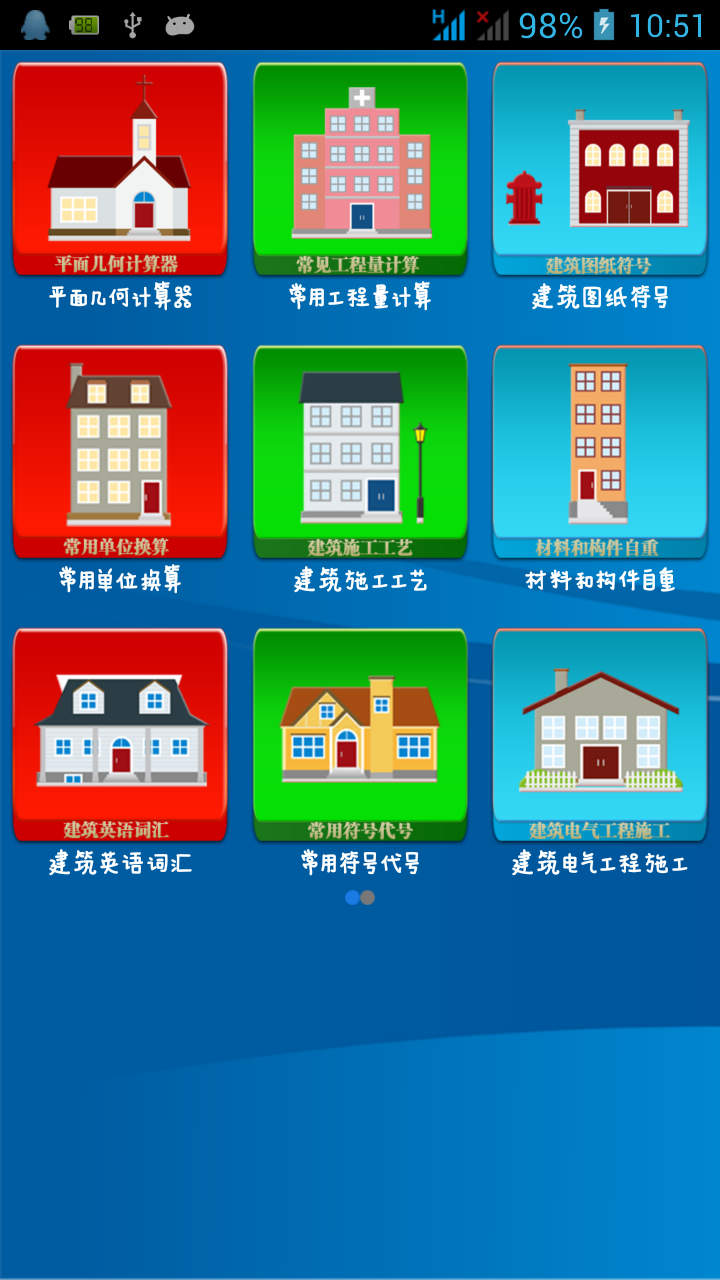720x1280 pixels.
Task: Select the 常用单位换算 tile
Action: click(x=120, y=451)
